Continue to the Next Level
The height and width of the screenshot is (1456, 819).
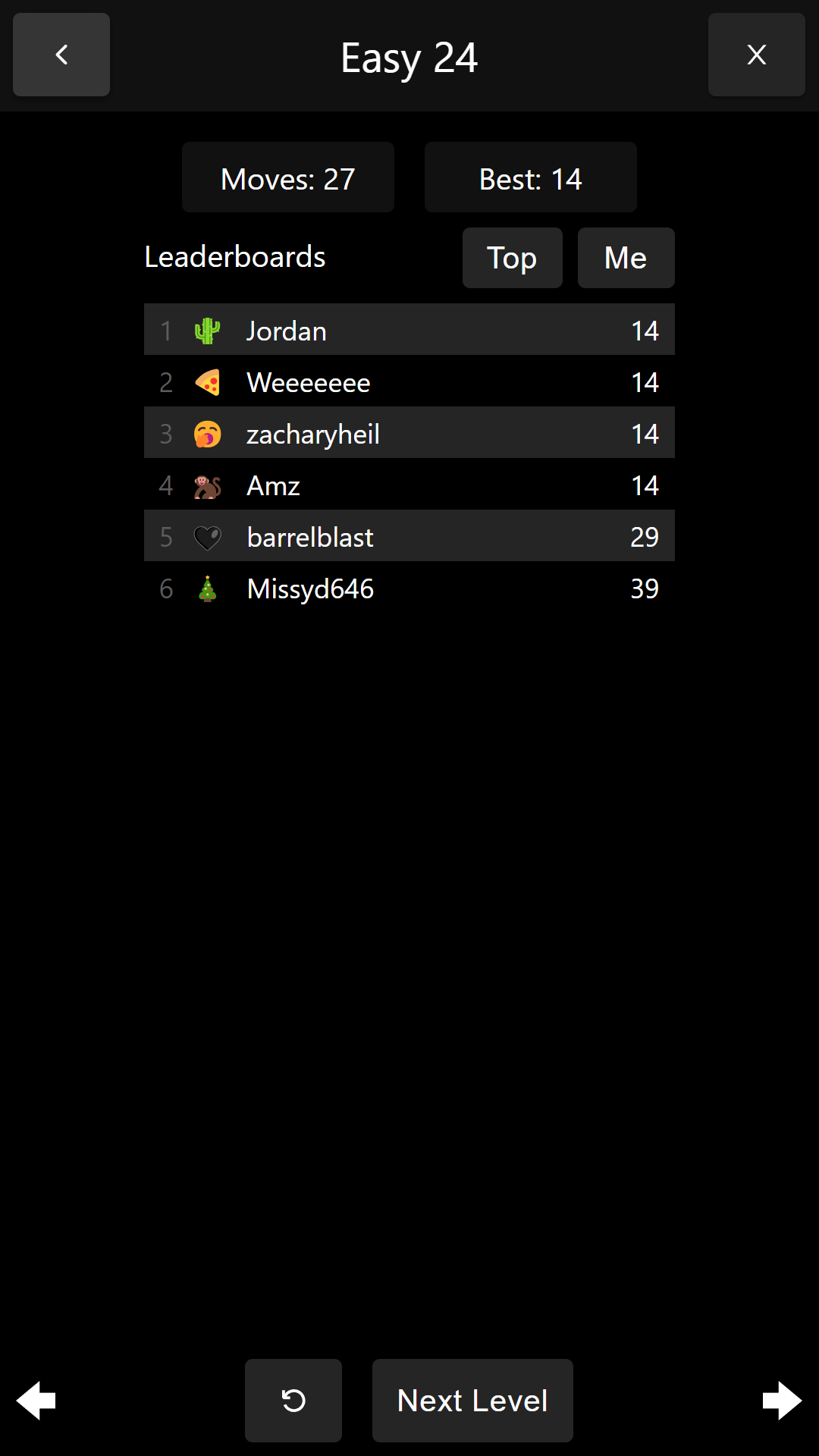click(472, 1400)
